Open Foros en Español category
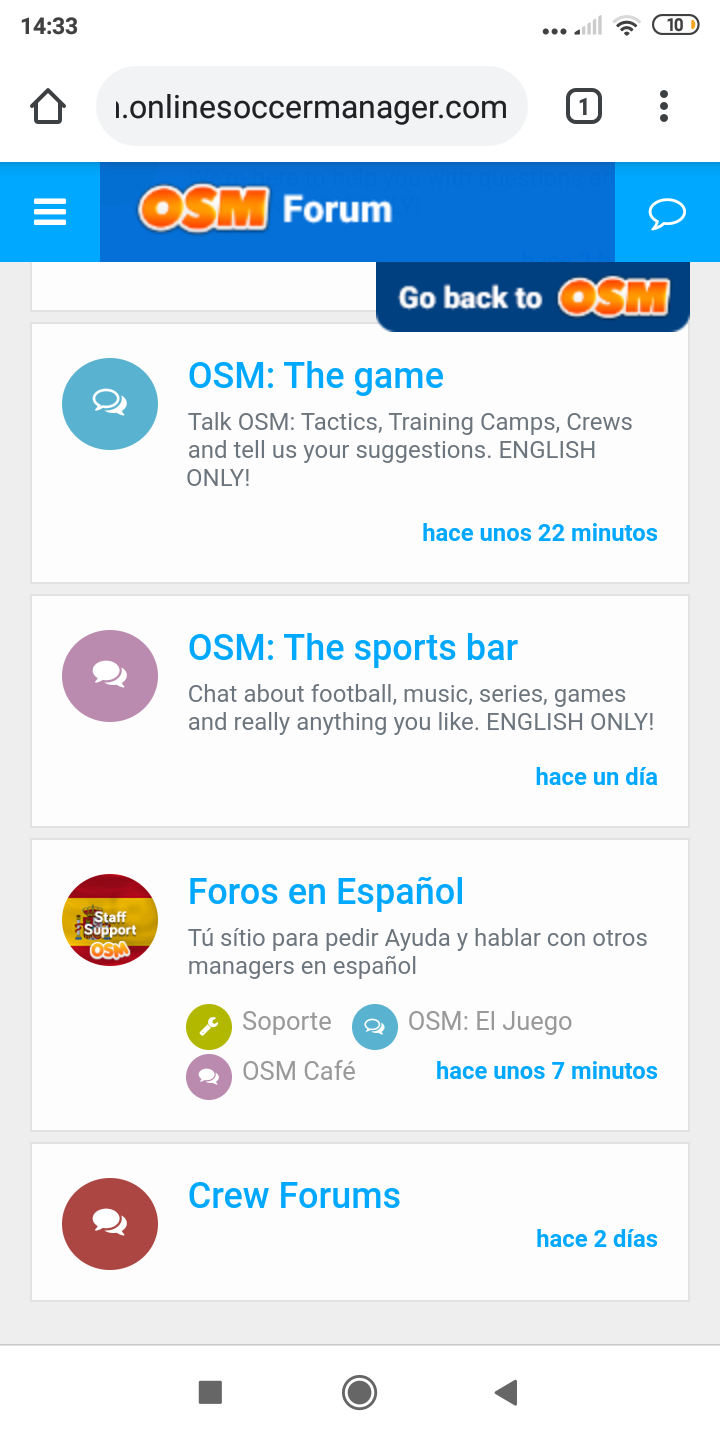Viewport: 720px width, 1440px height. coord(326,891)
